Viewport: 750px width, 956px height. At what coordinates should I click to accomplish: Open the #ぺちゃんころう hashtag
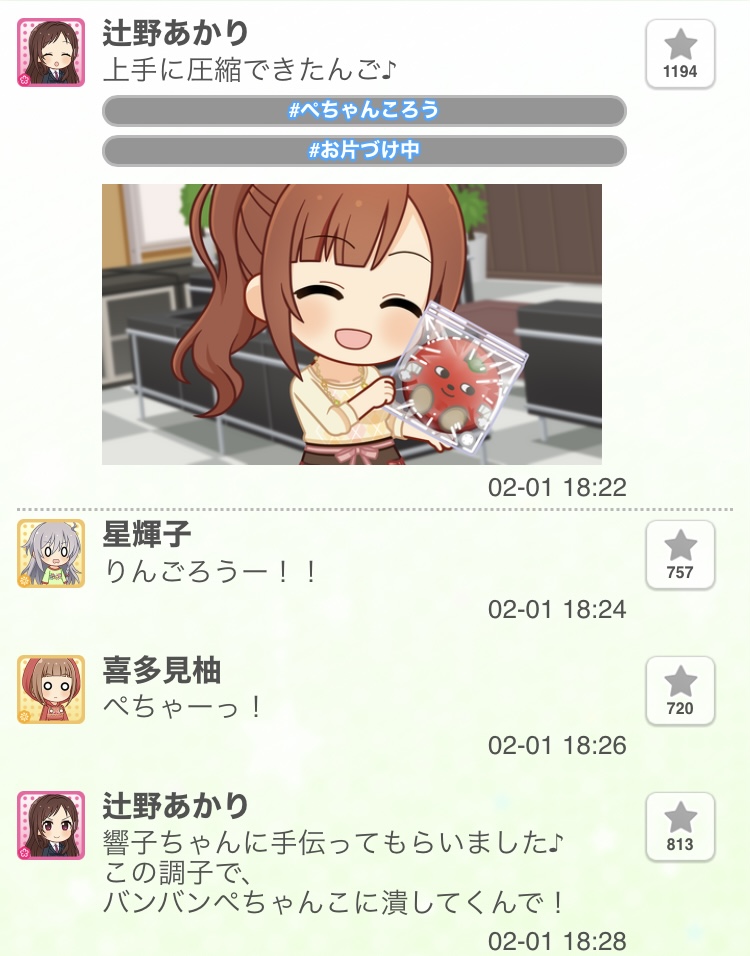[364, 110]
